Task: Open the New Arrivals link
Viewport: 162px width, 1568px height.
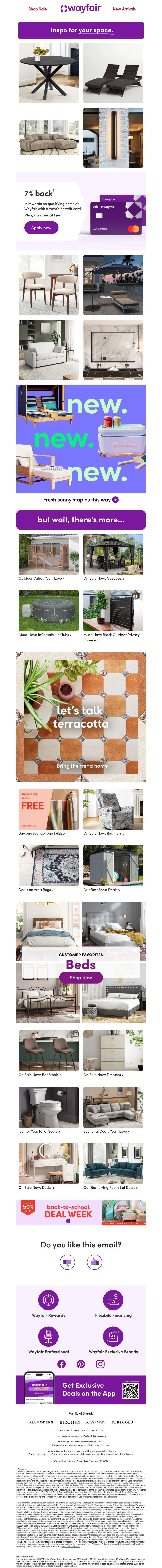Action: [124, 9]
